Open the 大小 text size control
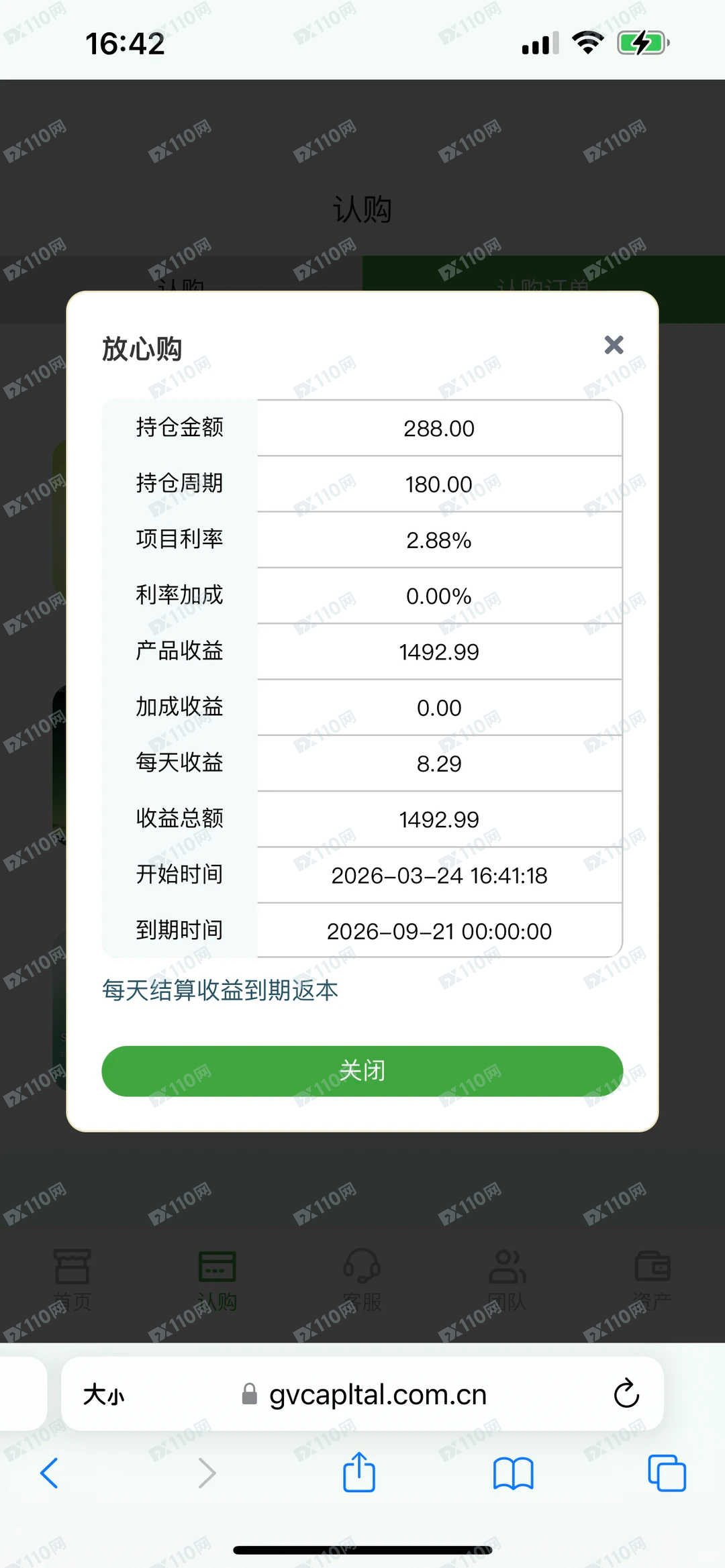 [105, 1394]
